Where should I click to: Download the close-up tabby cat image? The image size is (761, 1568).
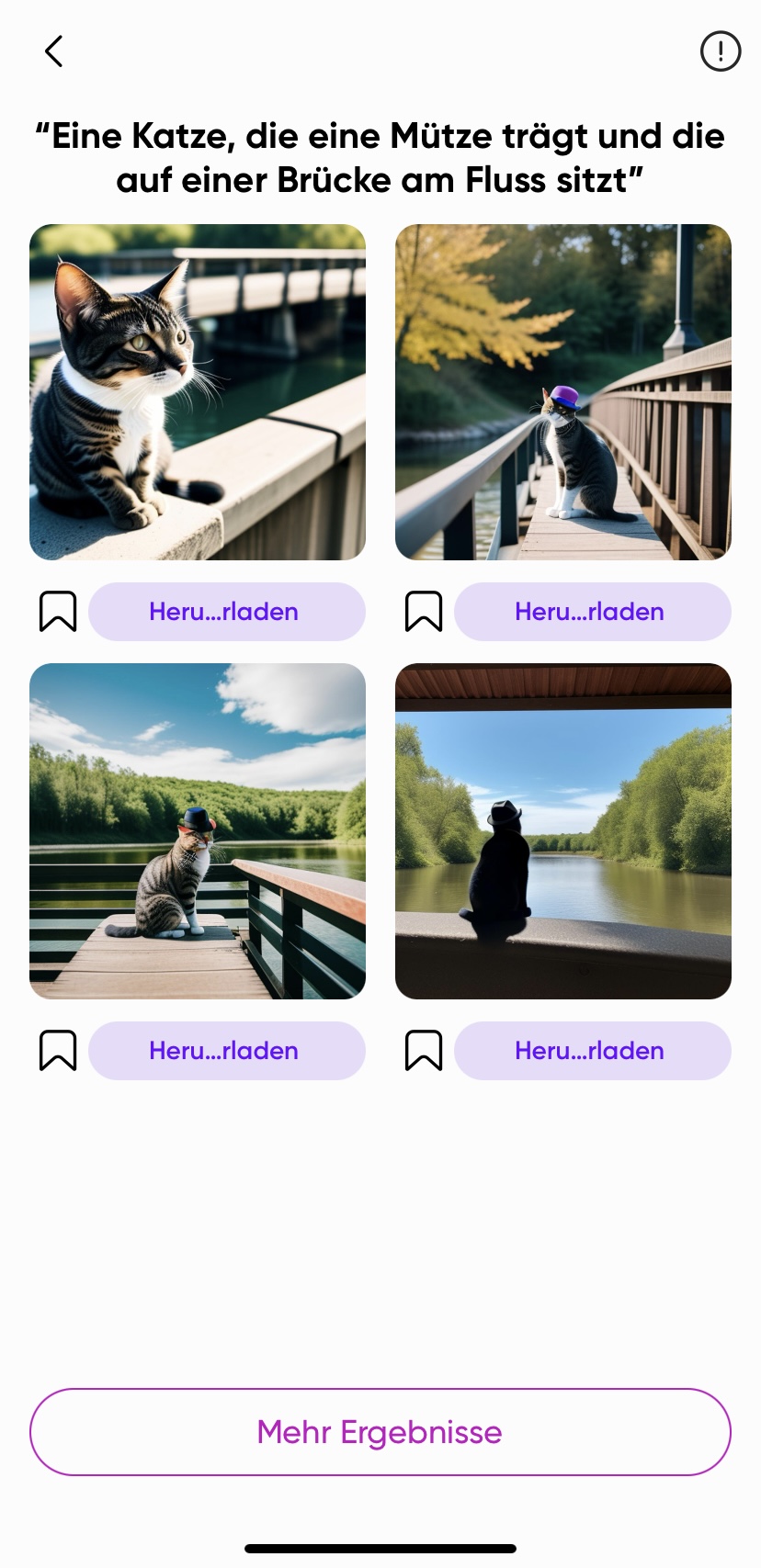pos(226,612)
